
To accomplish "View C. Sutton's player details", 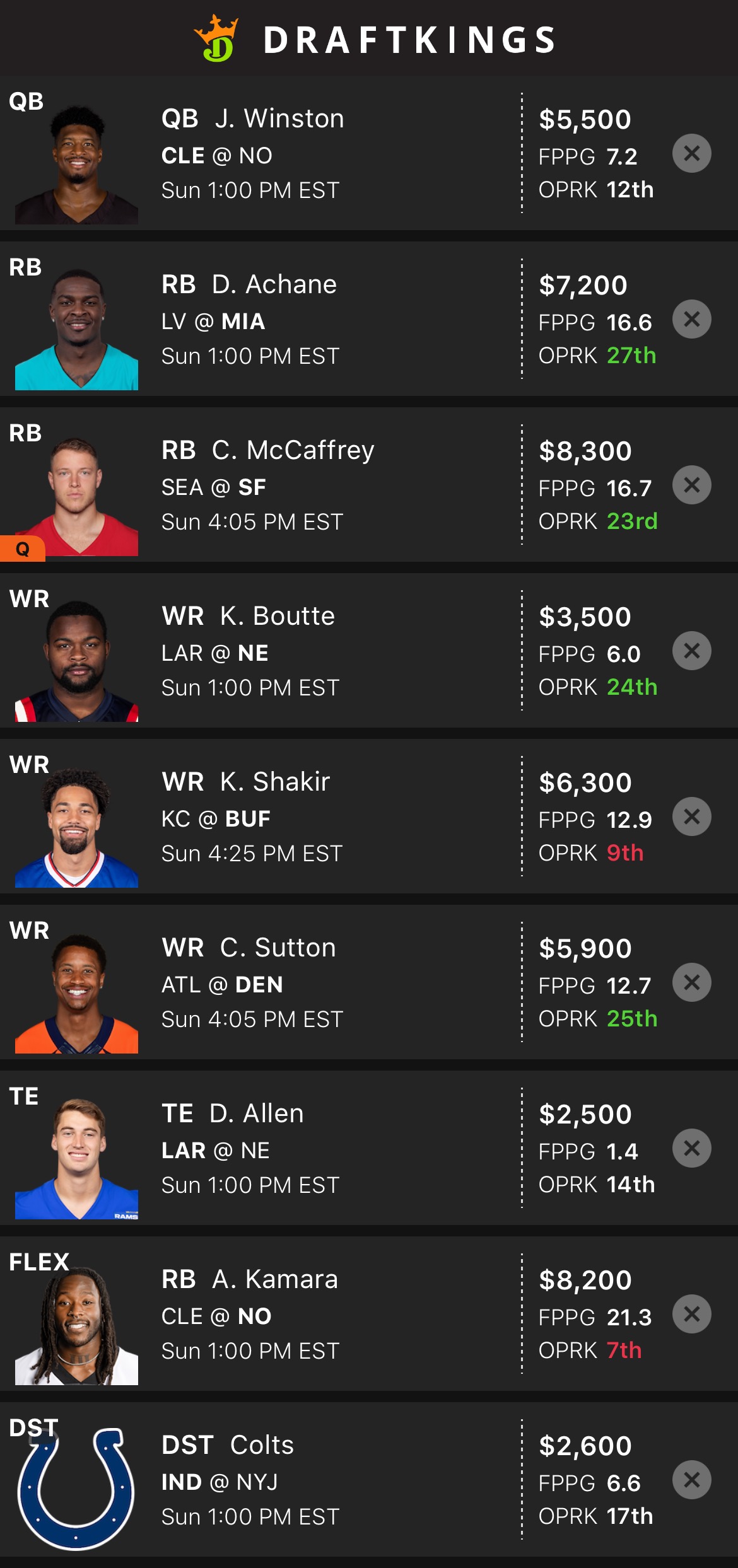I will pyautogui.click(x=278, y=948).
